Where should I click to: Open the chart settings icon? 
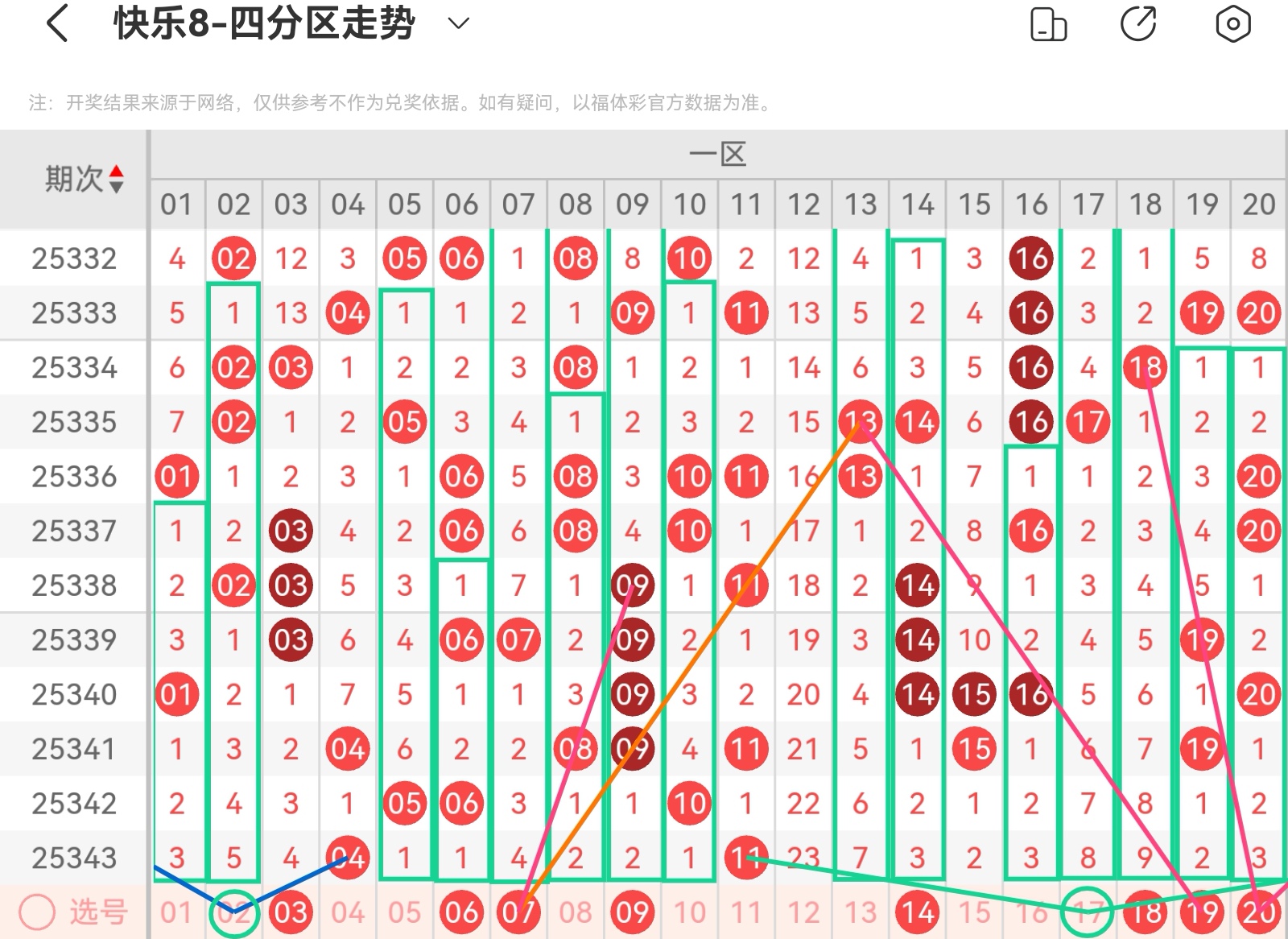click(1232, 23)
